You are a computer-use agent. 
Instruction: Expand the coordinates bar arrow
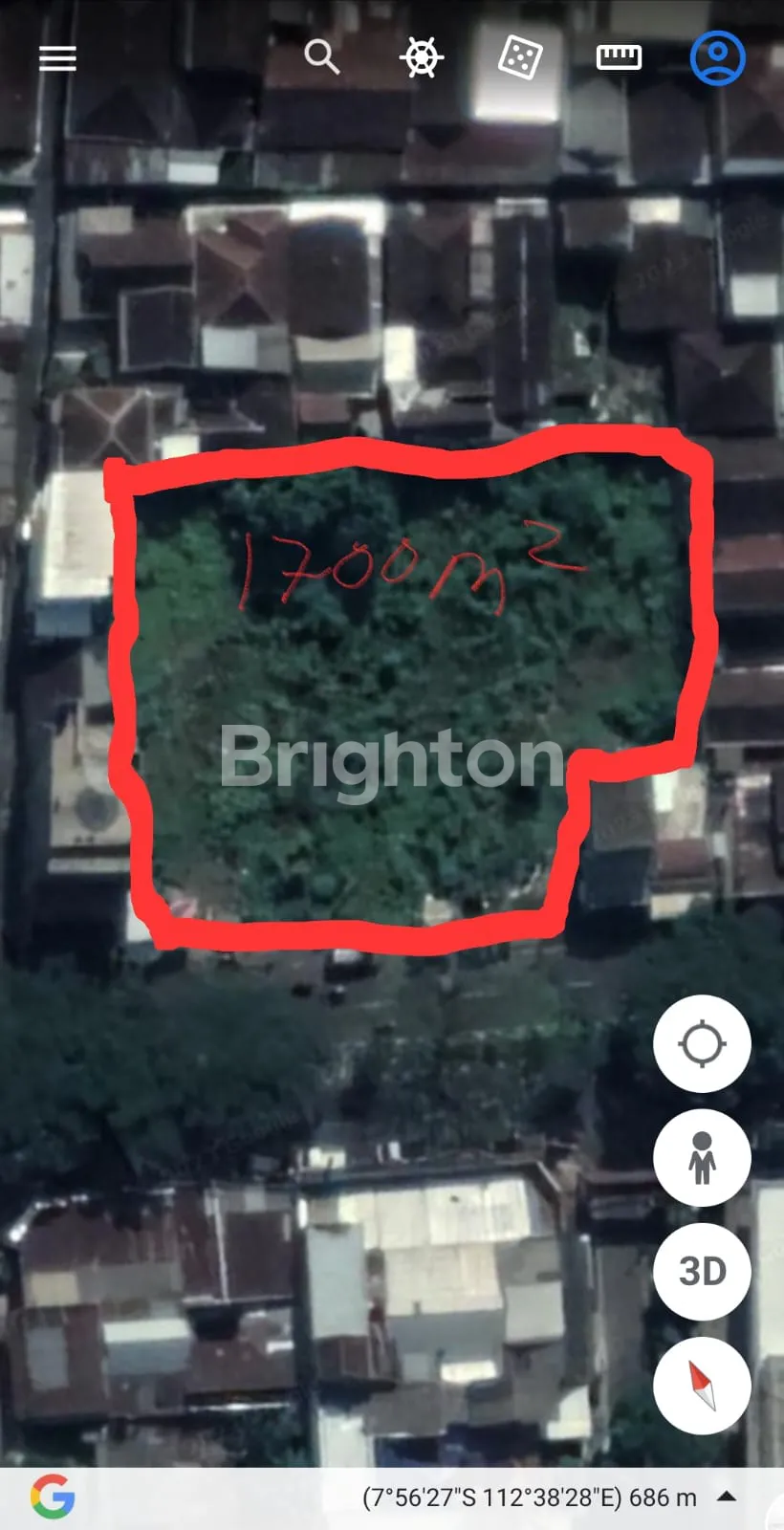(727, 1497)
